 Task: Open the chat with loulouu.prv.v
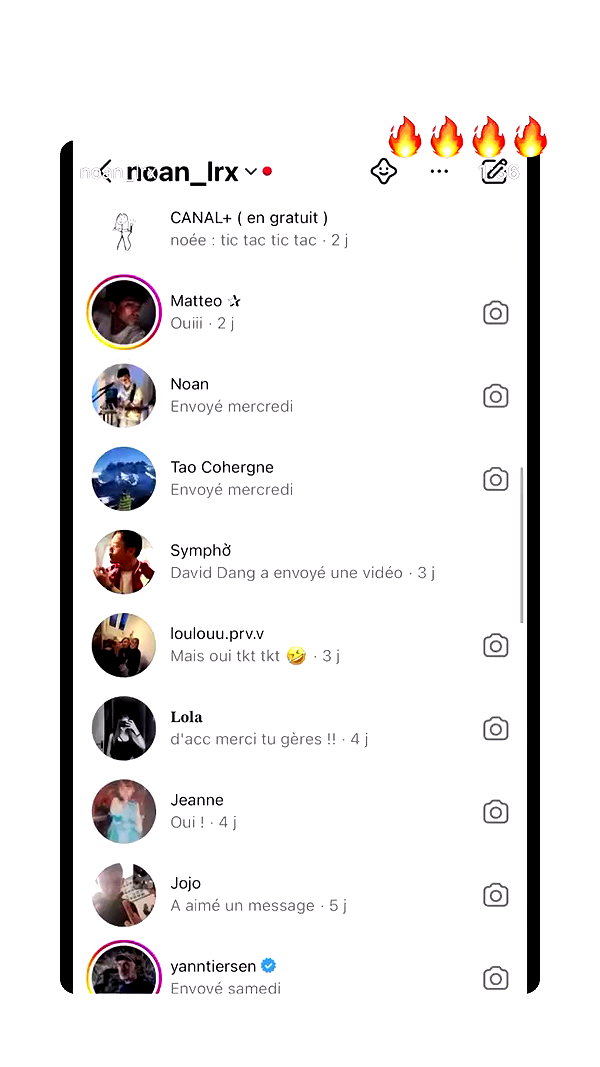(x=299, y=644)
